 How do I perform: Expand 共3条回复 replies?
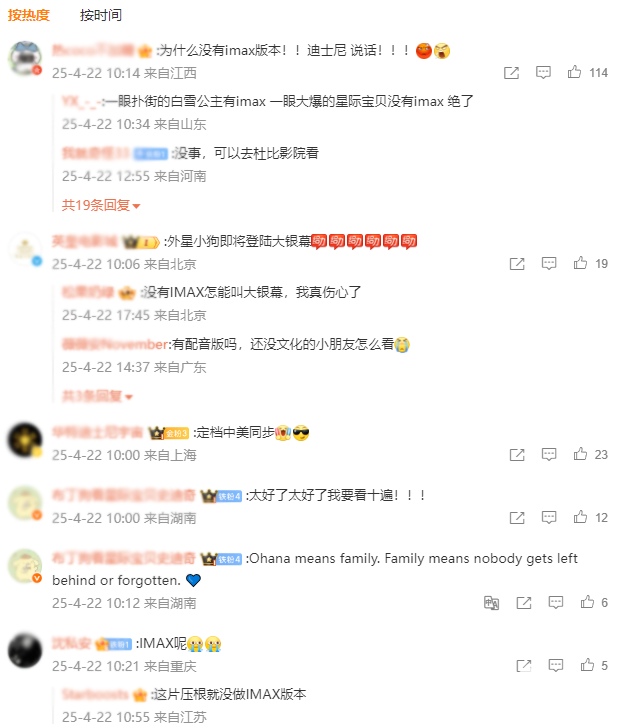(98, 396)
